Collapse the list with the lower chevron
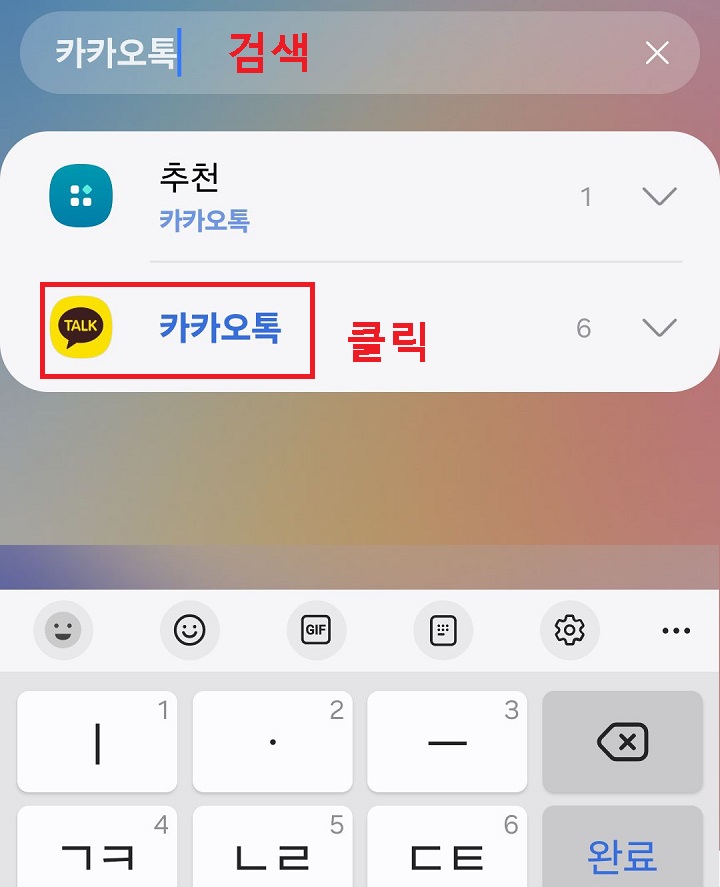Screen dimensions: 720x887 pyautogui.click(x=659, y=327)
